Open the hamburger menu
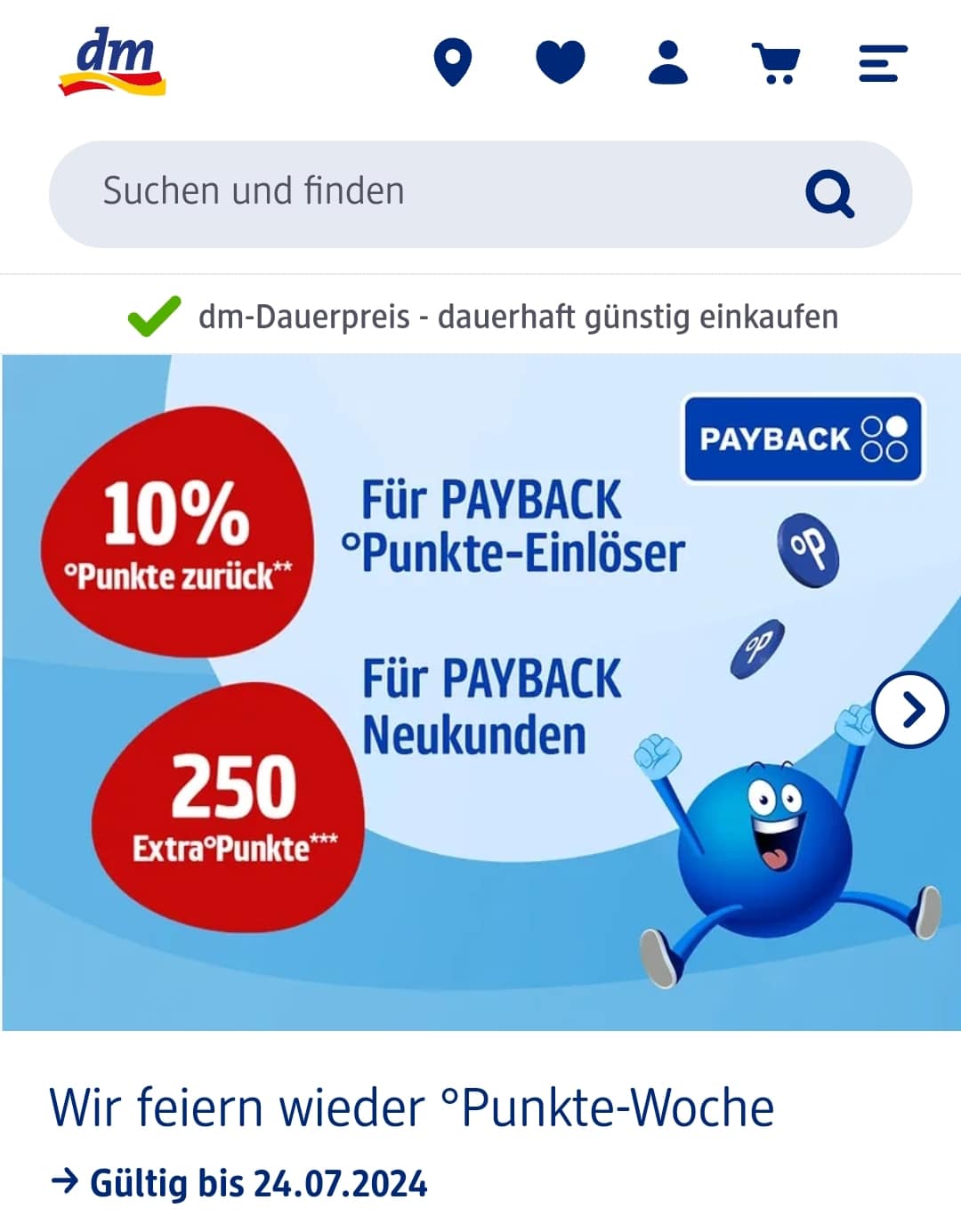This screenshot has height=1232, width=961. point(882,63)
